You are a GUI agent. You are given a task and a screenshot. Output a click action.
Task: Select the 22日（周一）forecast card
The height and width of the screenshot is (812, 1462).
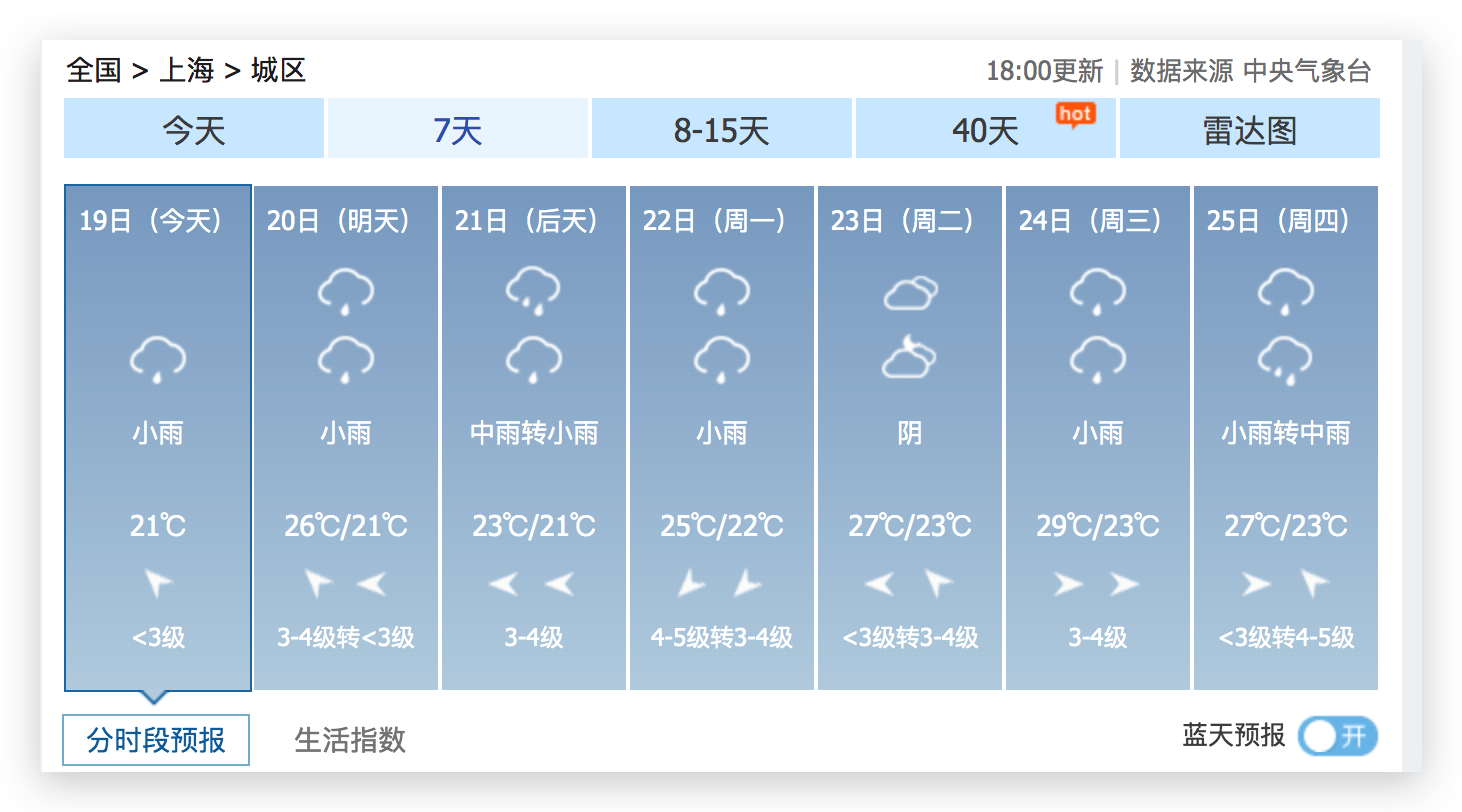(722, 437)
